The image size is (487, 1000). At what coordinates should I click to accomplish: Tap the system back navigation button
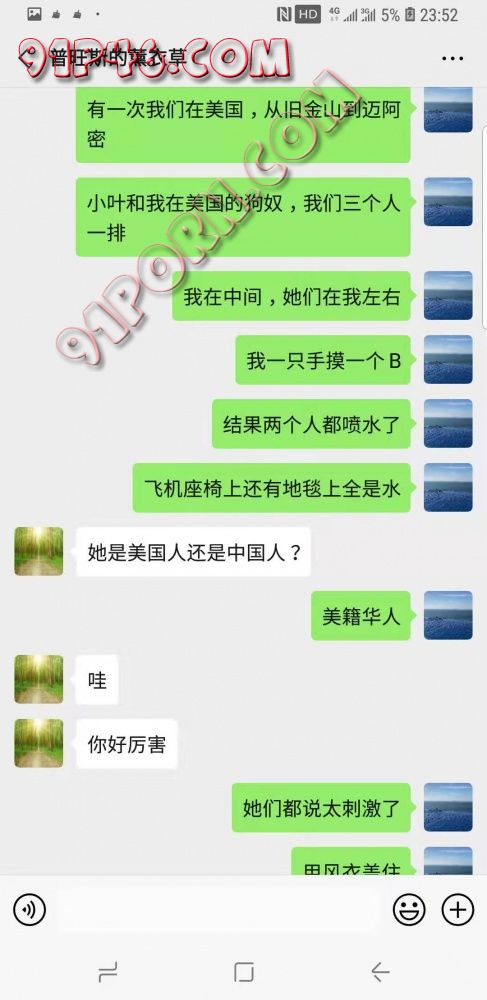(380, 972)
